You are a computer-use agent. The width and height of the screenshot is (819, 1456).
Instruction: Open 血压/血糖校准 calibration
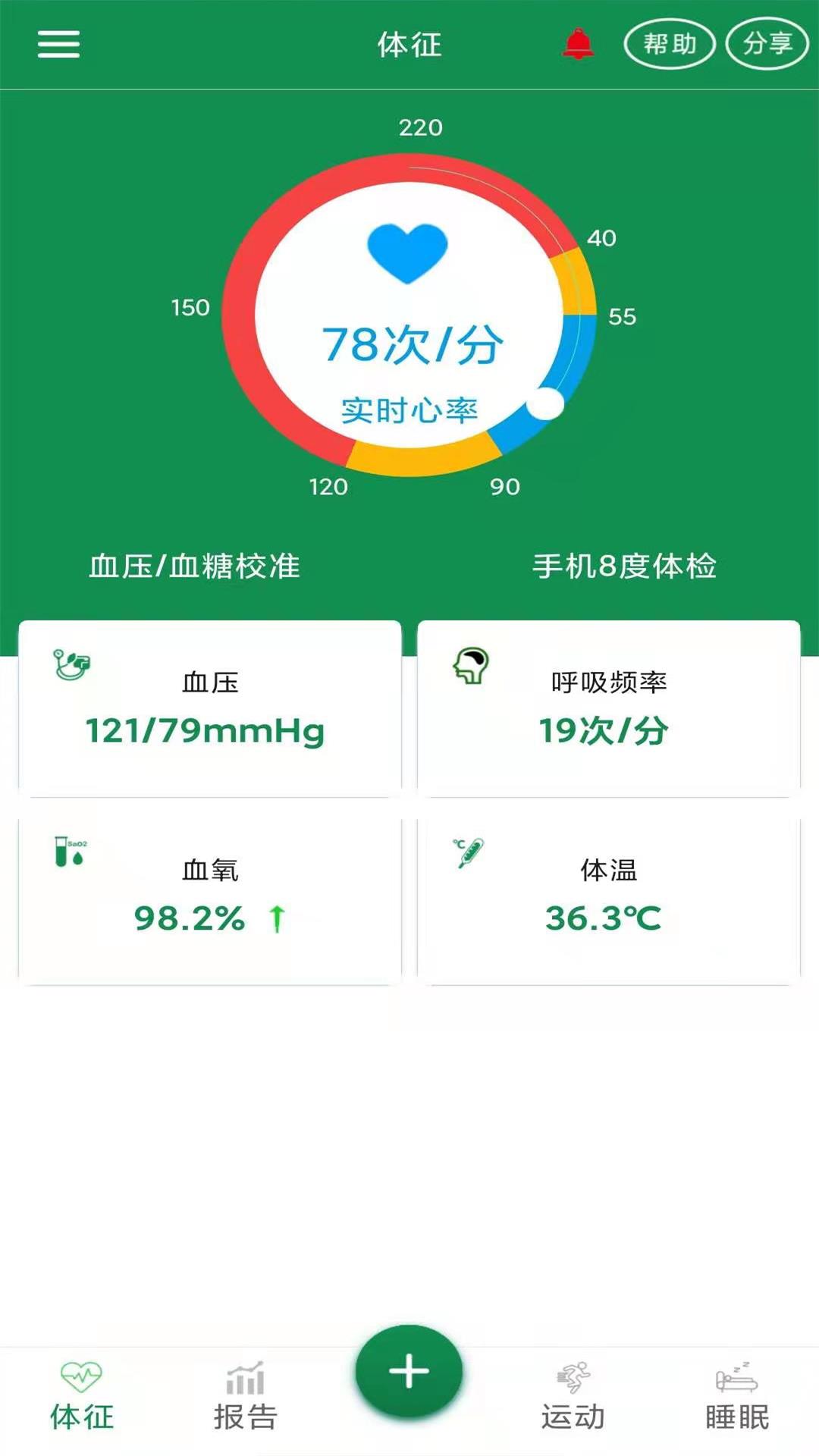193,567
